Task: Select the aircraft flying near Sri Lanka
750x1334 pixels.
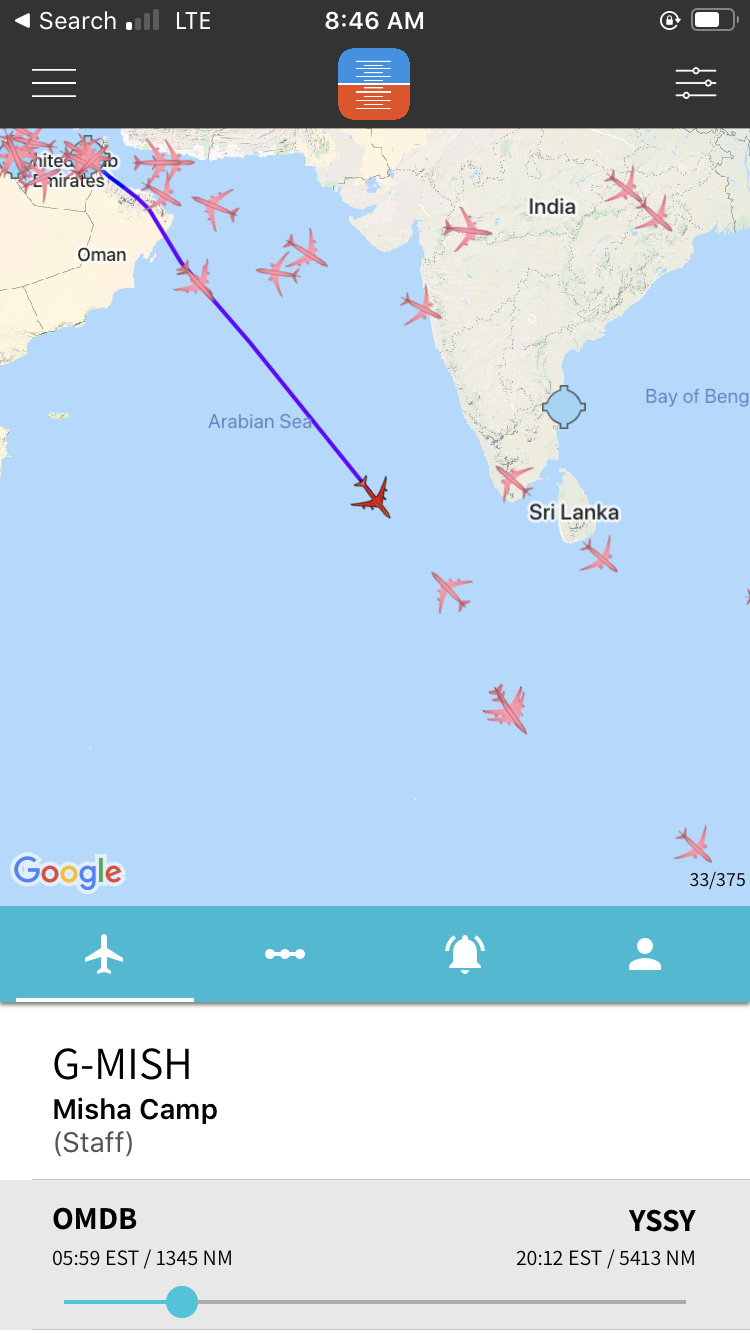Action: [x=598, y=554]
